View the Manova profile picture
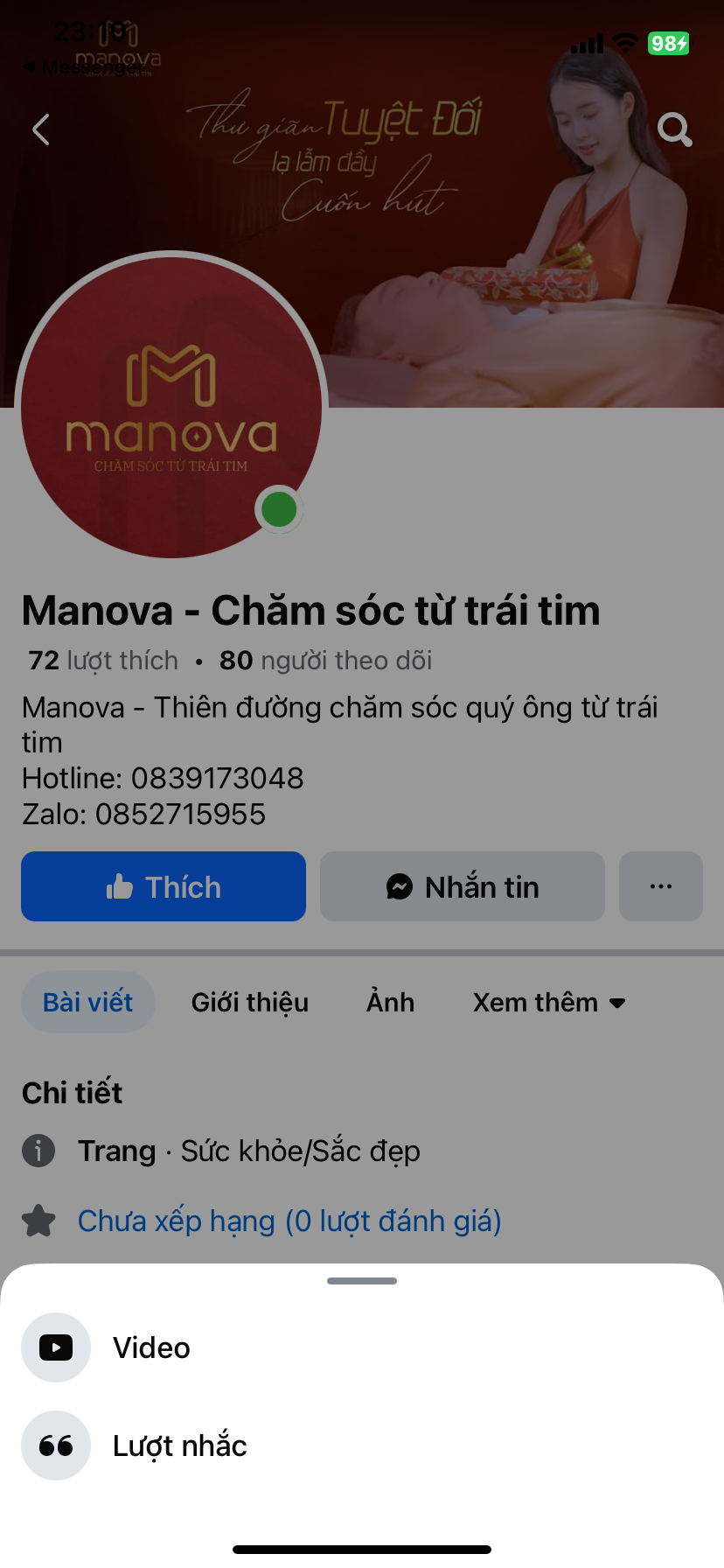Image resolution: width=724 pixels, height=1568 pixels. 171,405
